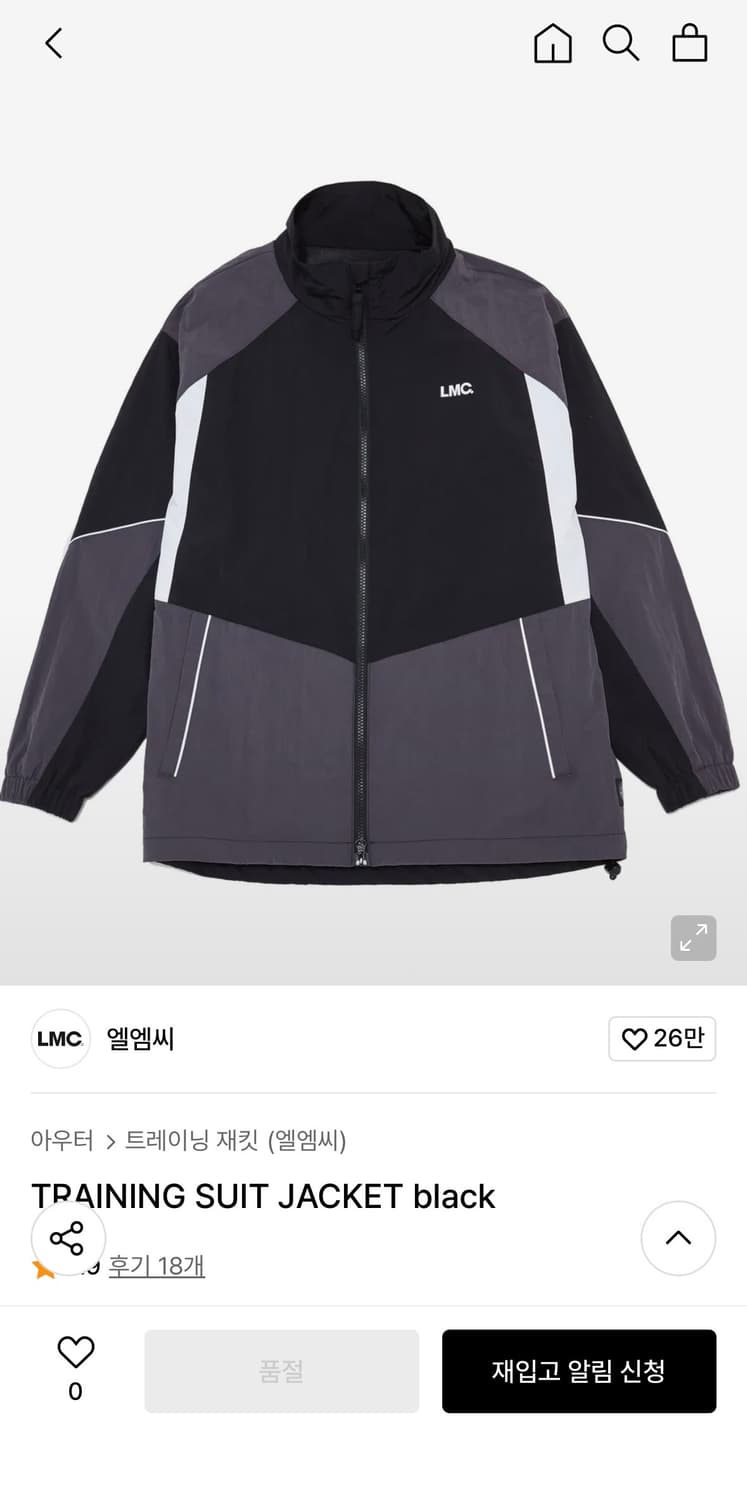Open the TRAINING SUIT JACKET black title
Screen dimensions: 747x1500
point(263,1196)
